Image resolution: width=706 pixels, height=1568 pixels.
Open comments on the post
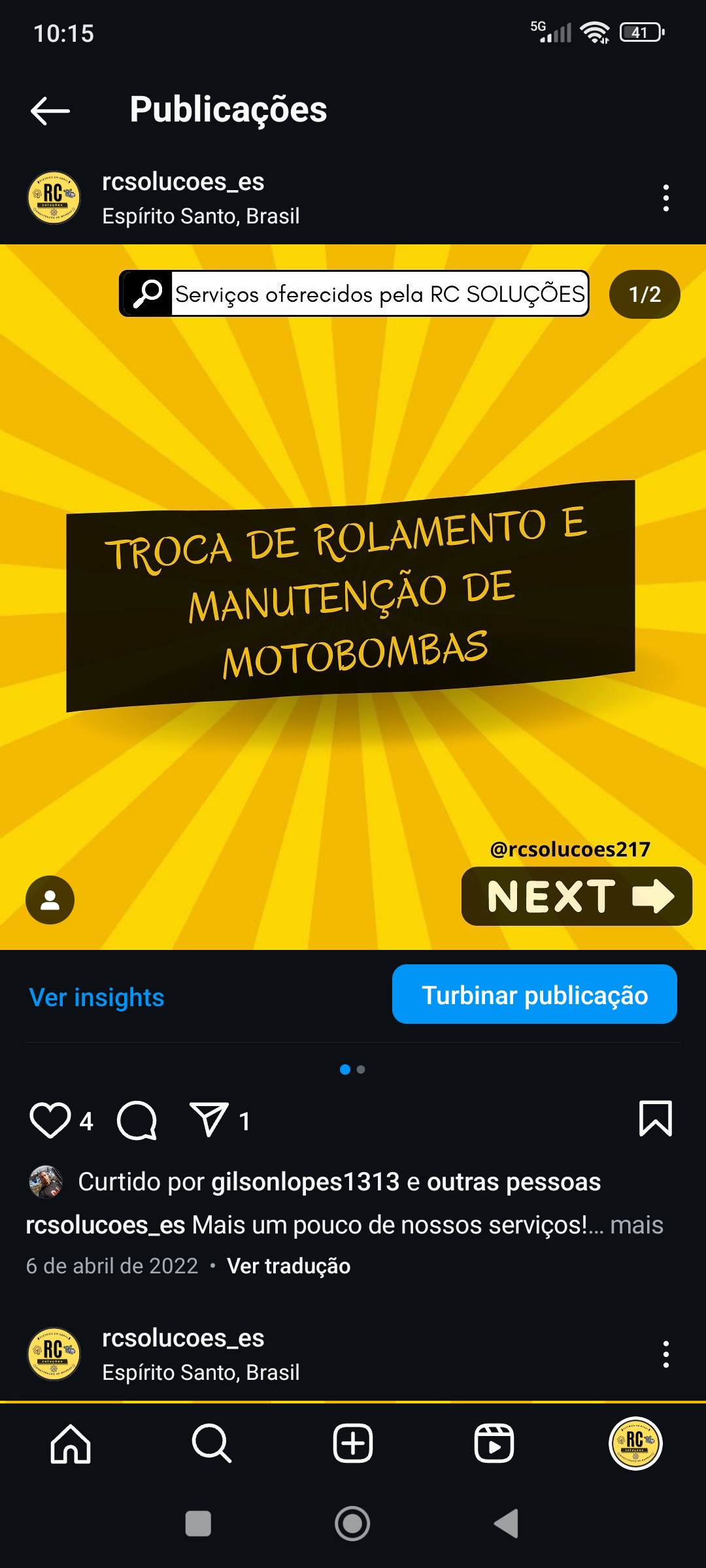137,1120
